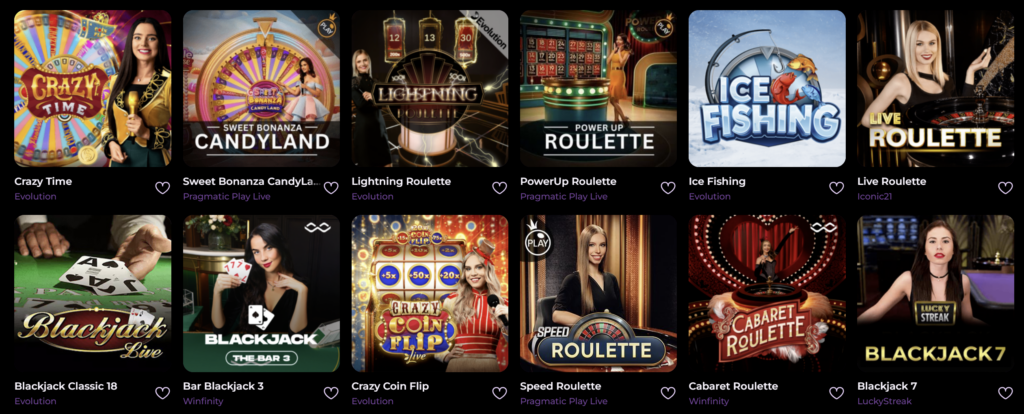Open Sweet Bonanza CandyLand game
This screenshot has width=1024, height=414.
(261, 88)
